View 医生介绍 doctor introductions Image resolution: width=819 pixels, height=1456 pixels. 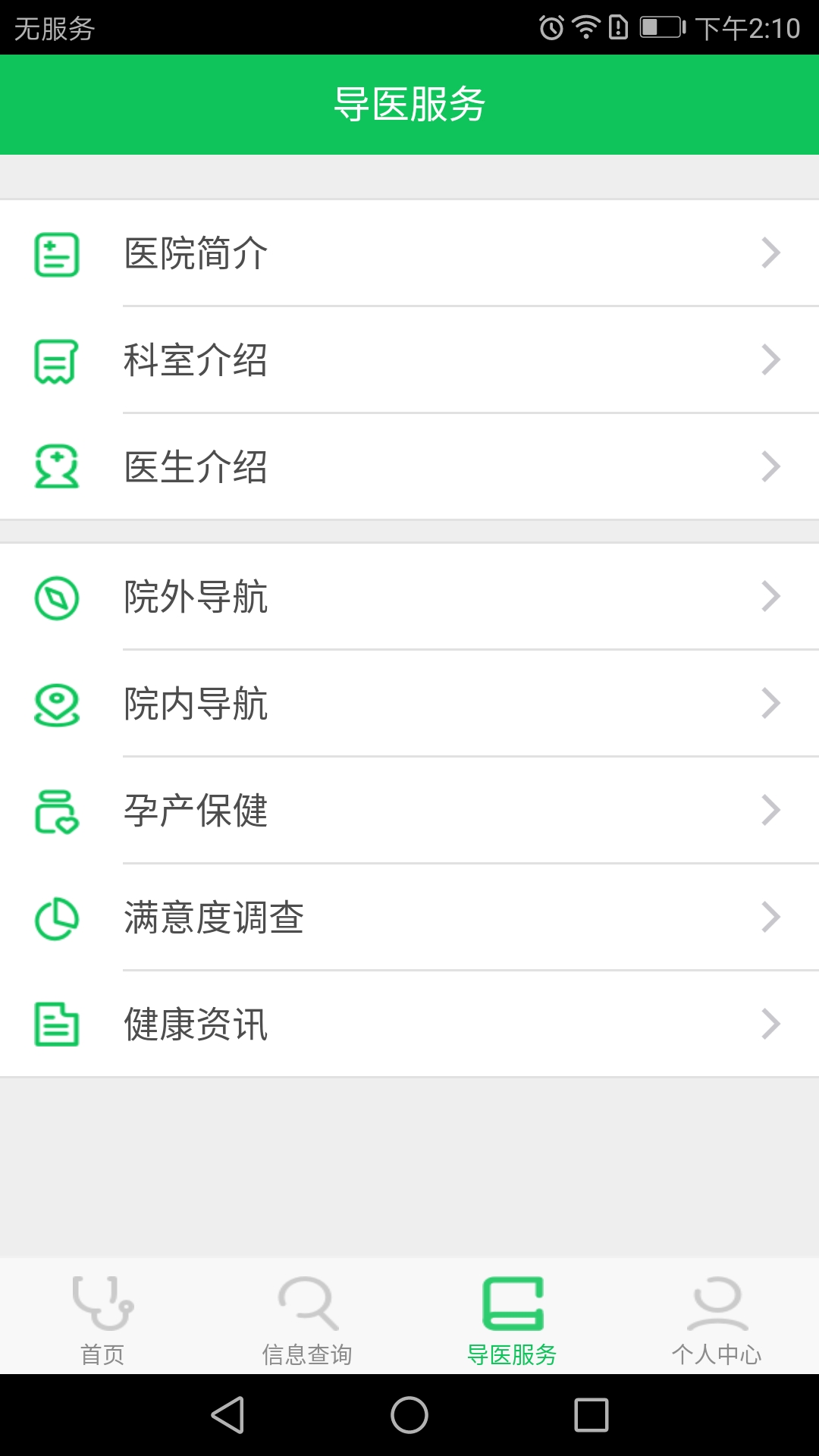tap(409, 467)
